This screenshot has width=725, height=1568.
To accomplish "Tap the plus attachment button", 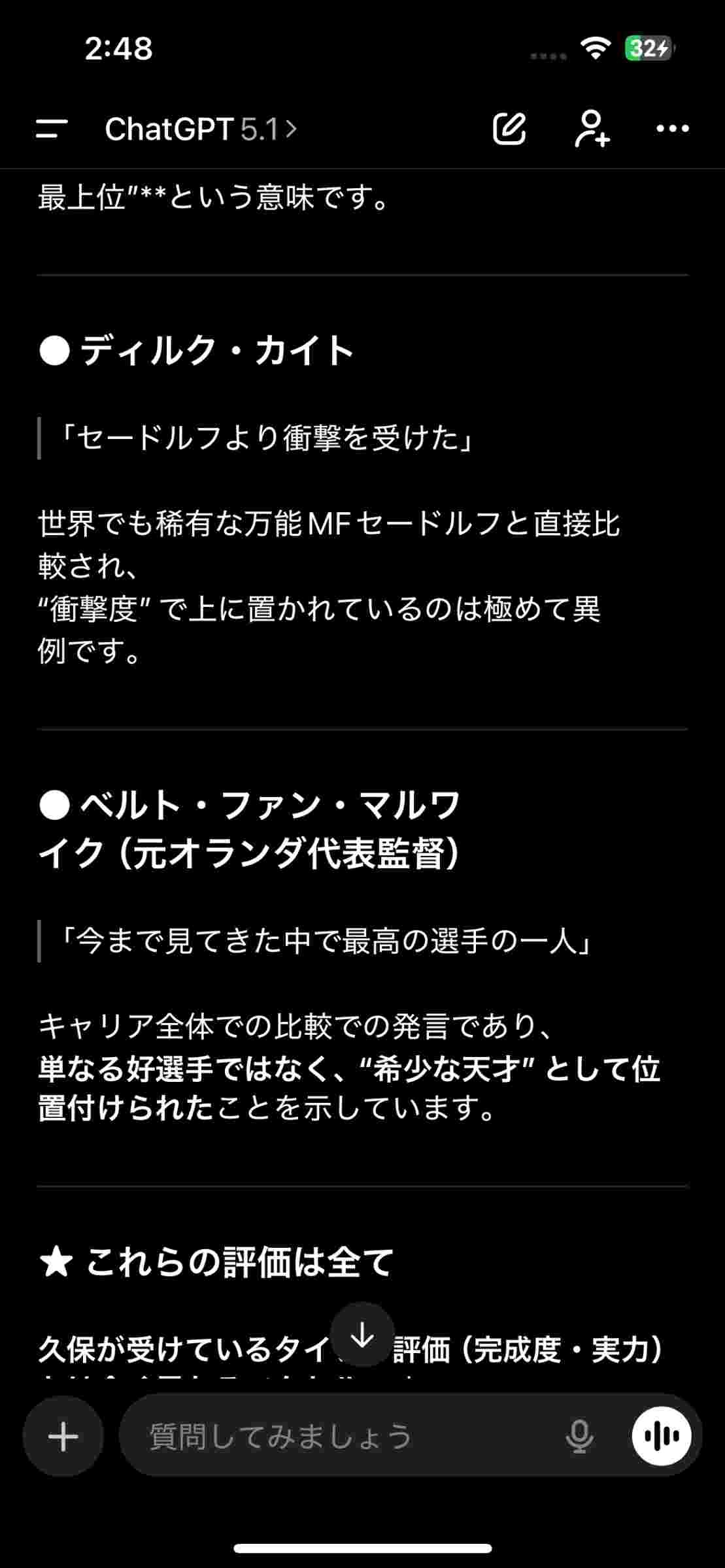I will [63, 1437].
